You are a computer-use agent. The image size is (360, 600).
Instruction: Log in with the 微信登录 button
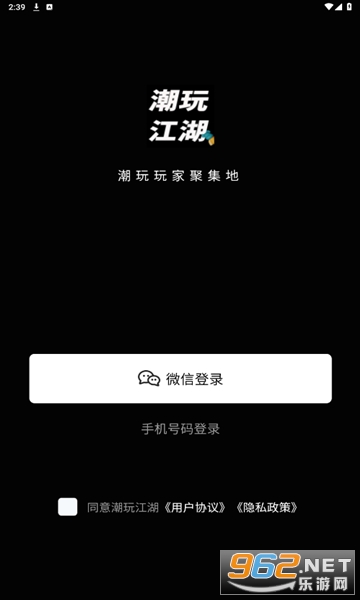(180, 378)
